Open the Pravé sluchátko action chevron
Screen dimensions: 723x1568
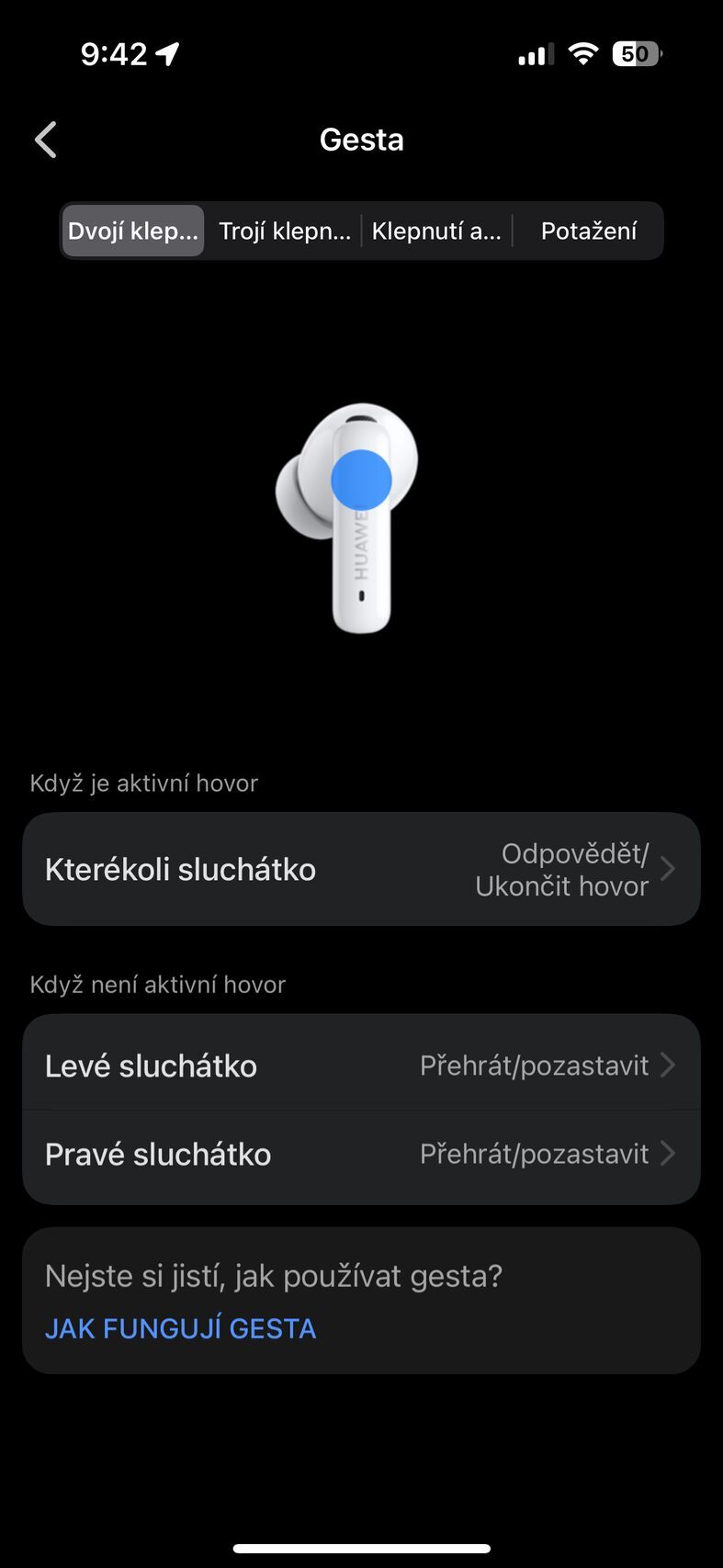click(670, 1154)
